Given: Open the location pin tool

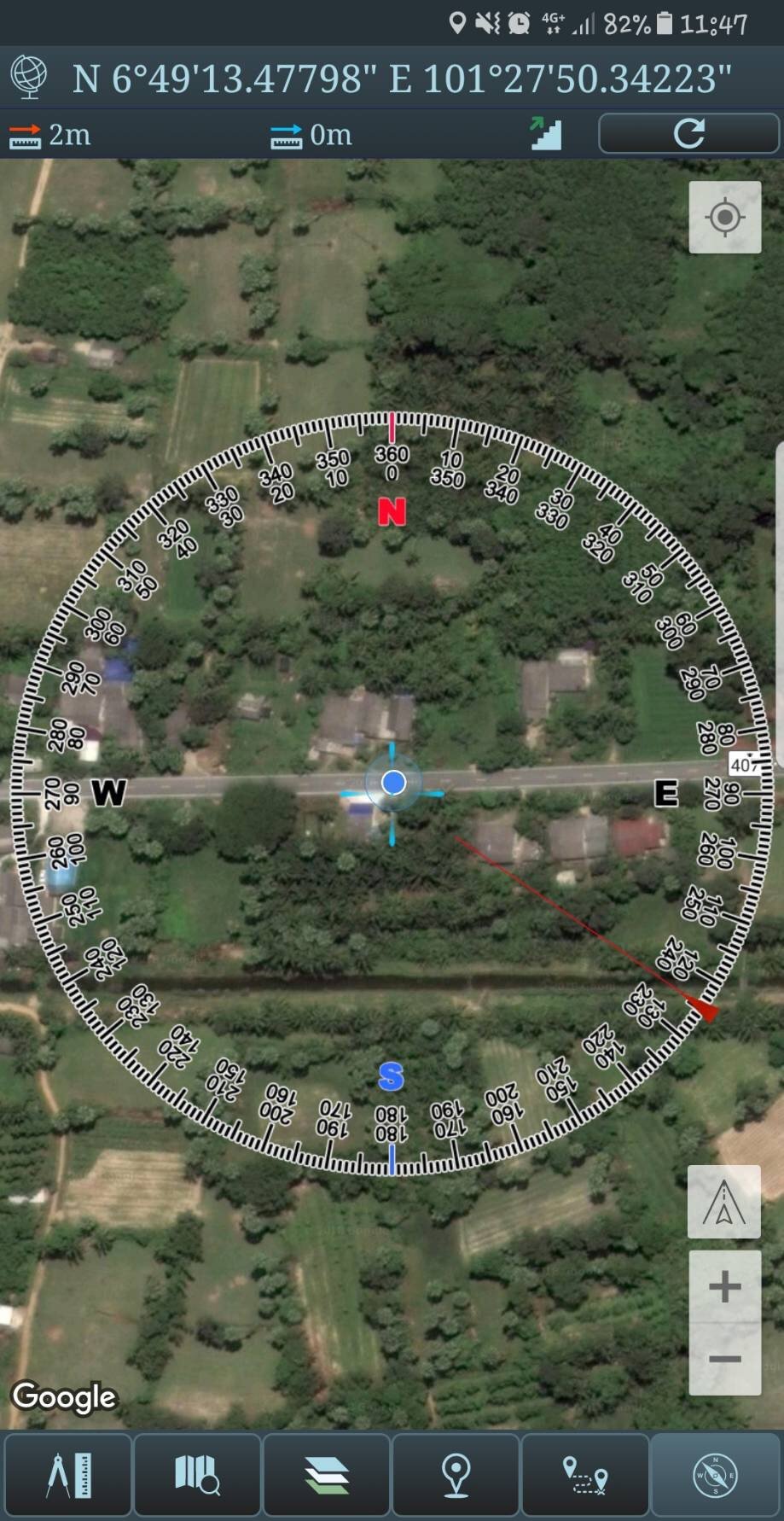Looking at the screenshot, I should pos(456,1476).
